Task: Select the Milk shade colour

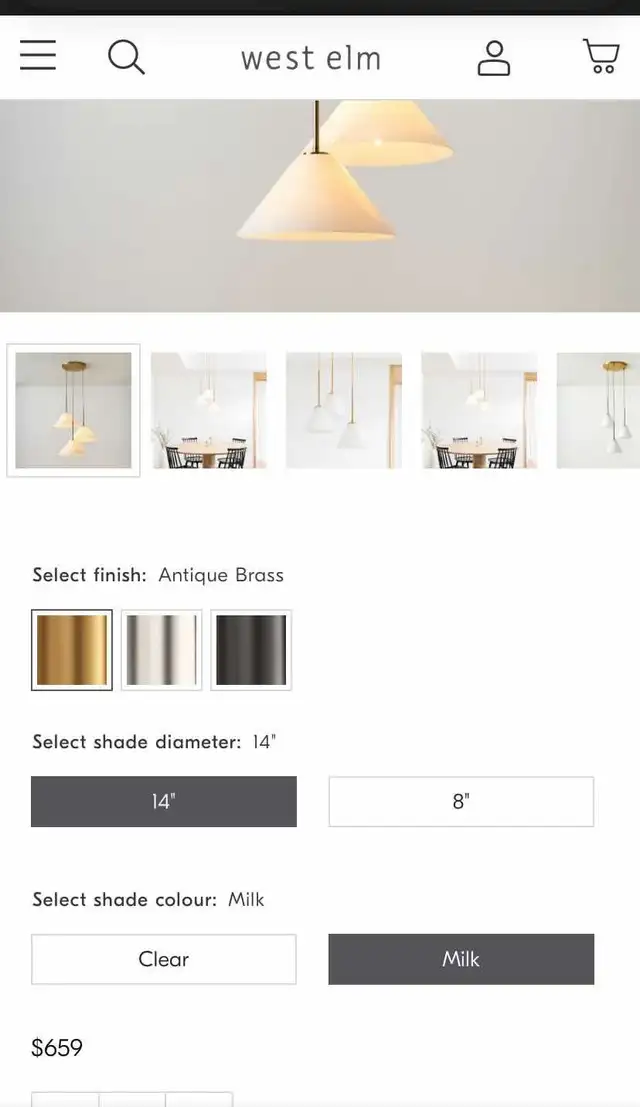Action: pos(461,959)
